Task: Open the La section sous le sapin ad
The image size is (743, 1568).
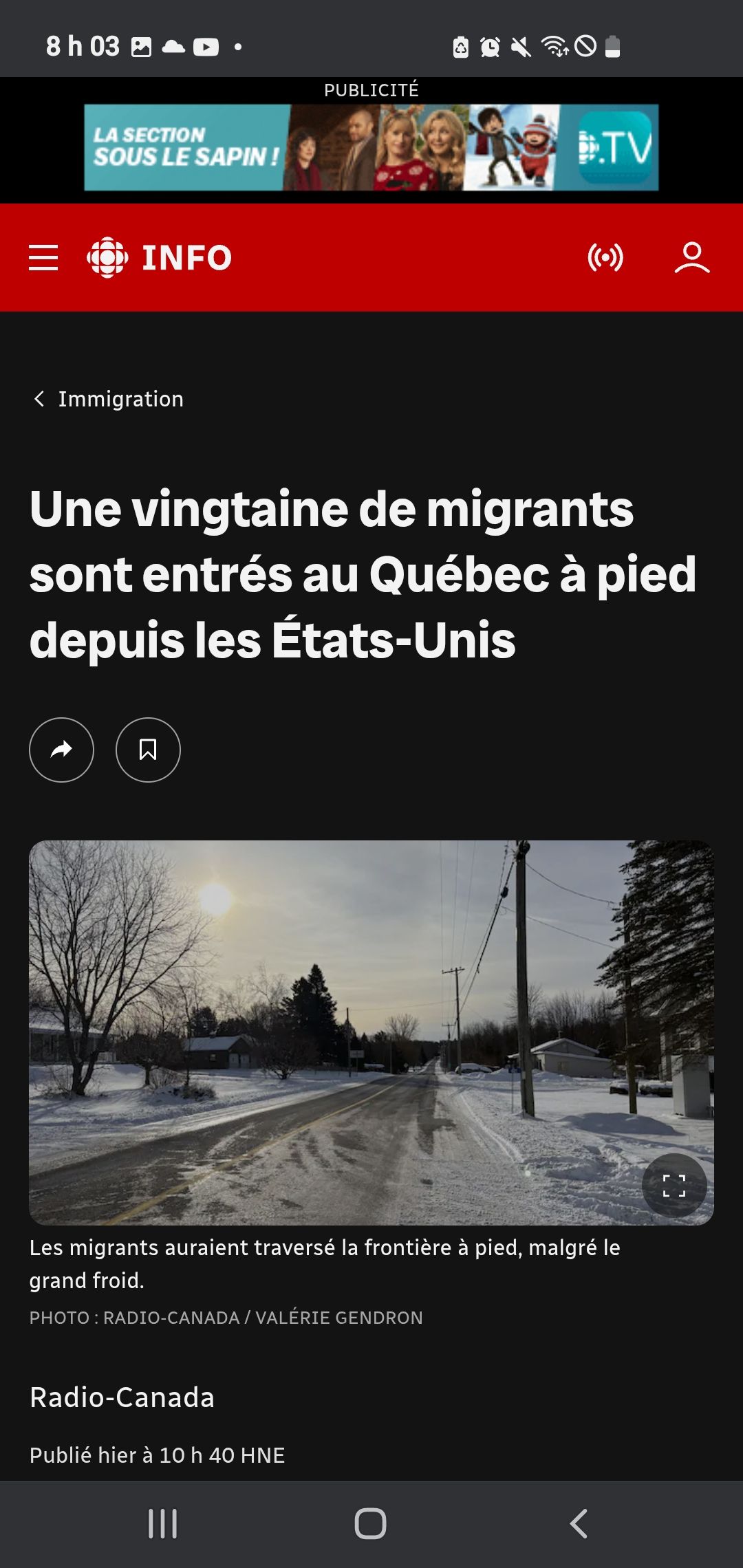Action: [371, 147]
